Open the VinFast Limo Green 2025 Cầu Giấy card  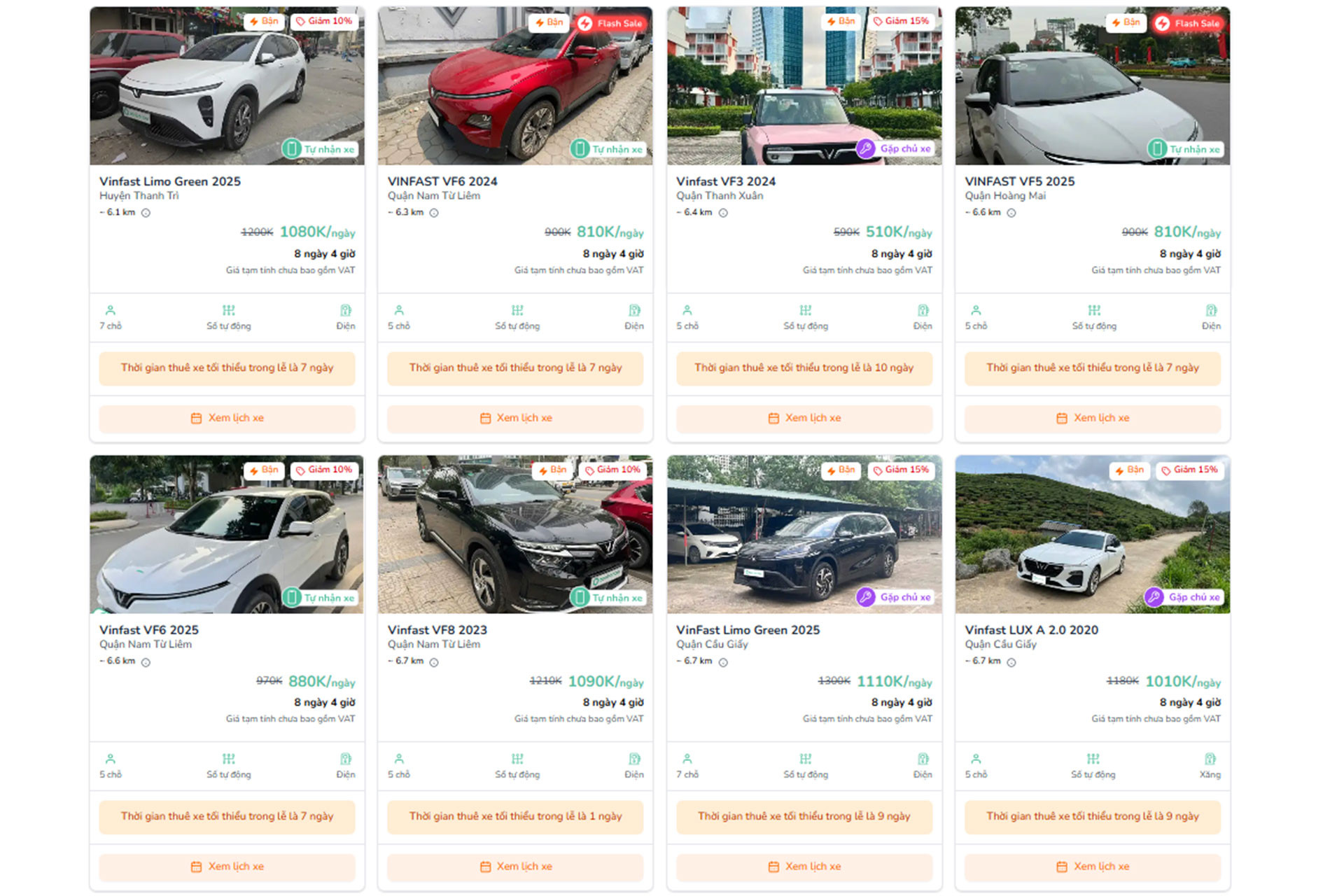747,630
